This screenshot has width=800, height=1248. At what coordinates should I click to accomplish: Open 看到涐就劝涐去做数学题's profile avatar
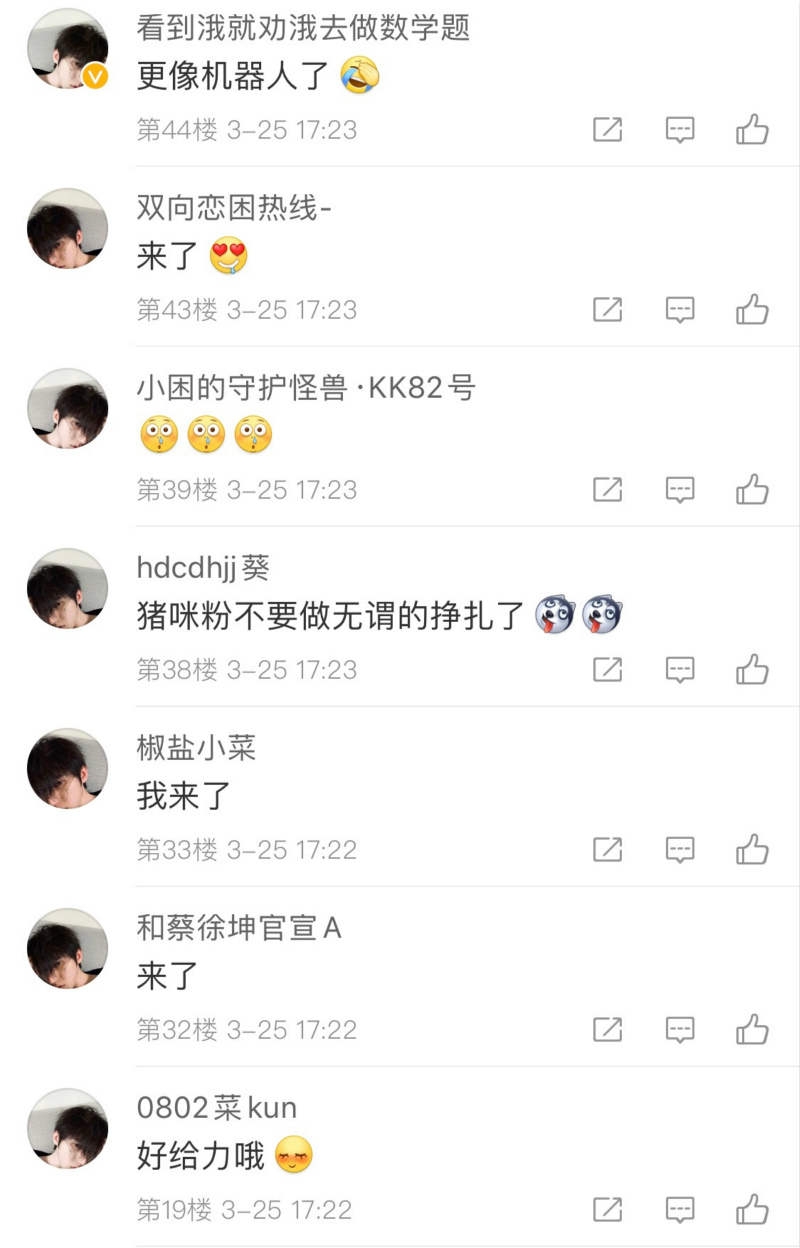67,49
